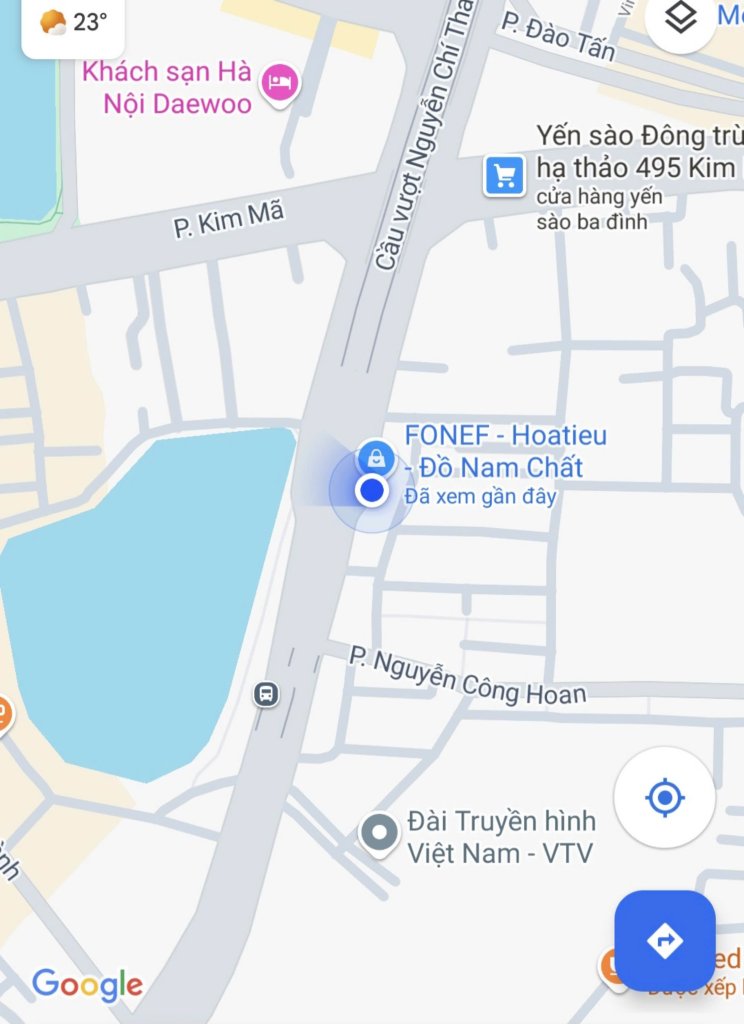
Task: Center the map on my location
Action: coord(664,798)
